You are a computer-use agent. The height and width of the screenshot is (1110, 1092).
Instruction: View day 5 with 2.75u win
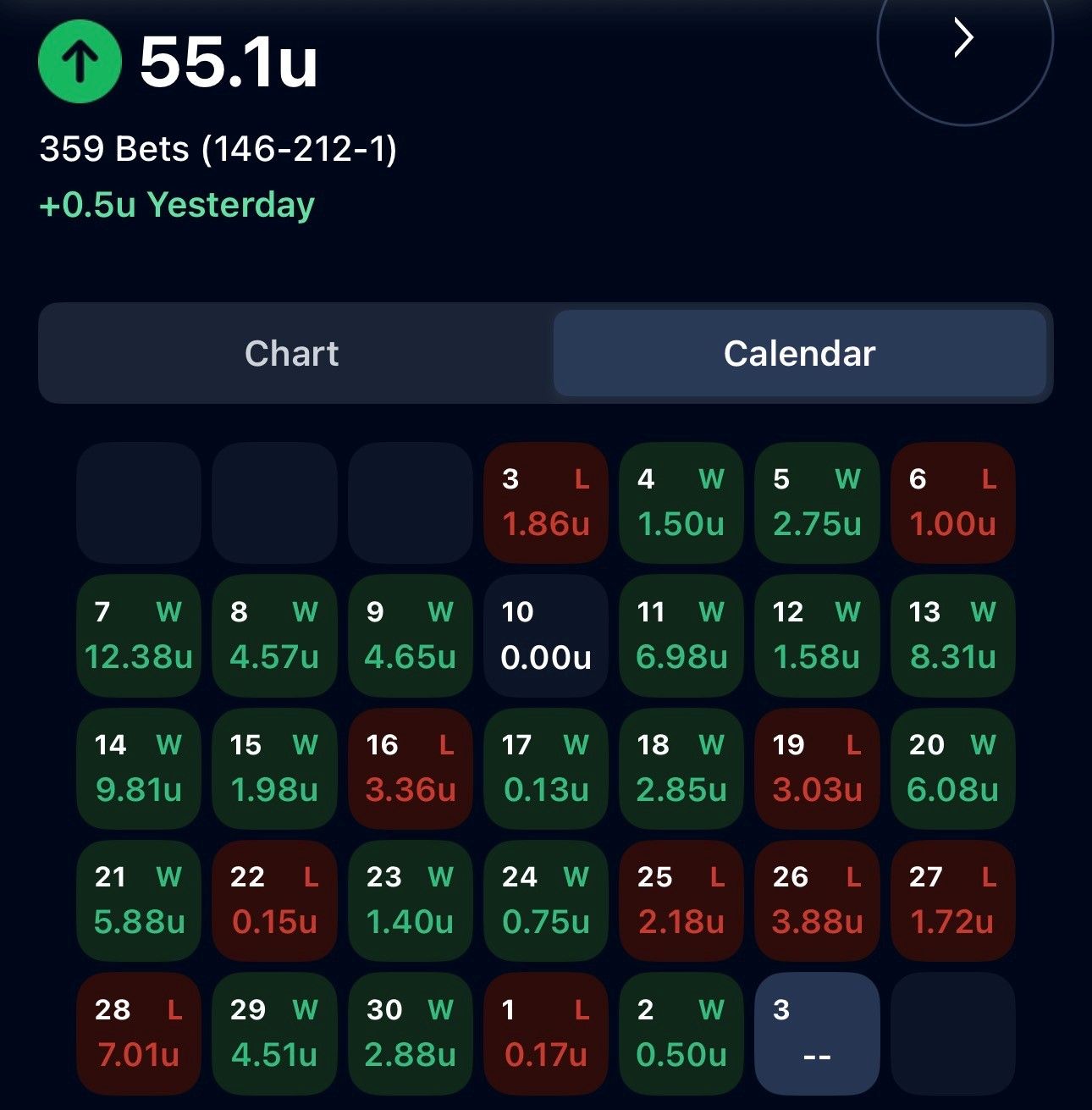pos(817,503)
